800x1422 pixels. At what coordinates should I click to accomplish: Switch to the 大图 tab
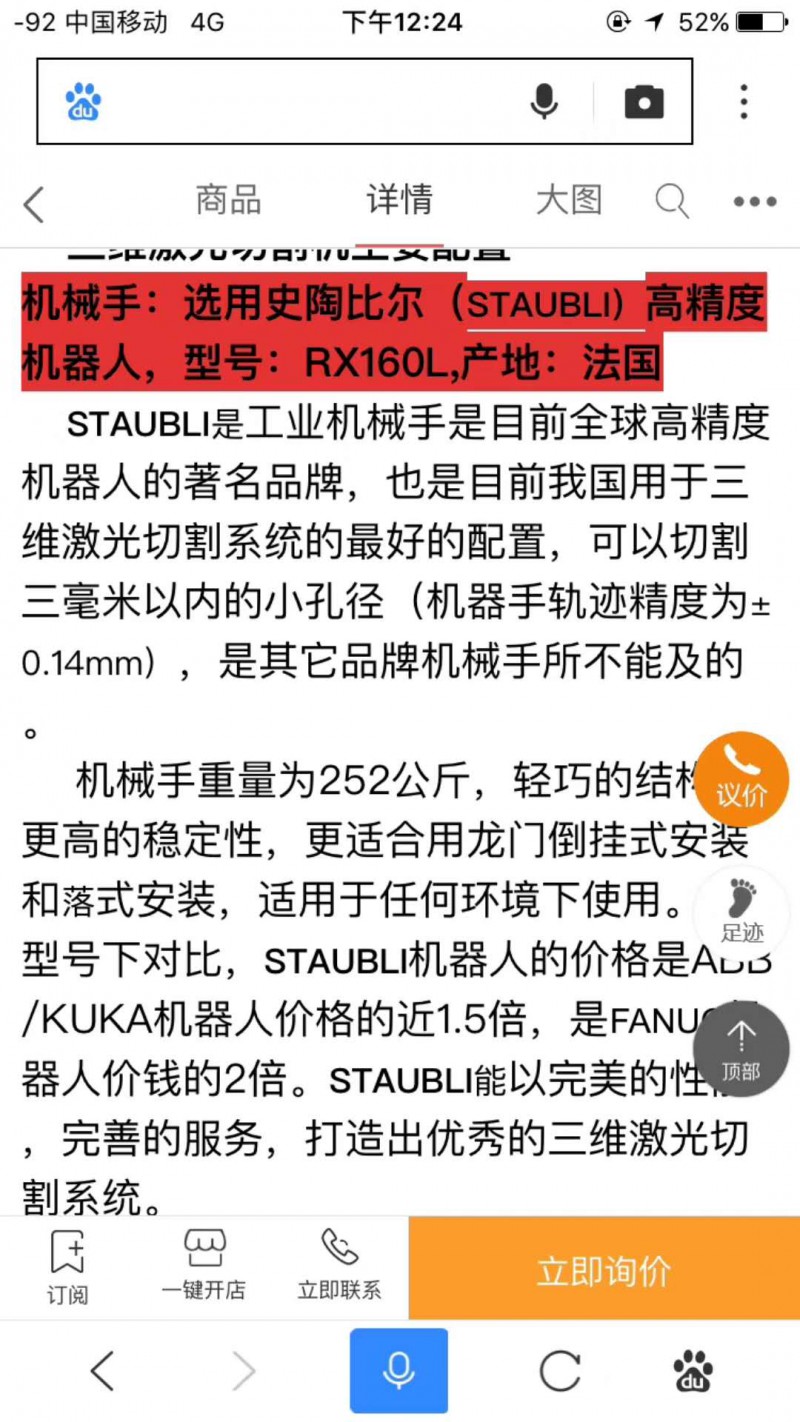pyautogui.click(x=568, y=200)
